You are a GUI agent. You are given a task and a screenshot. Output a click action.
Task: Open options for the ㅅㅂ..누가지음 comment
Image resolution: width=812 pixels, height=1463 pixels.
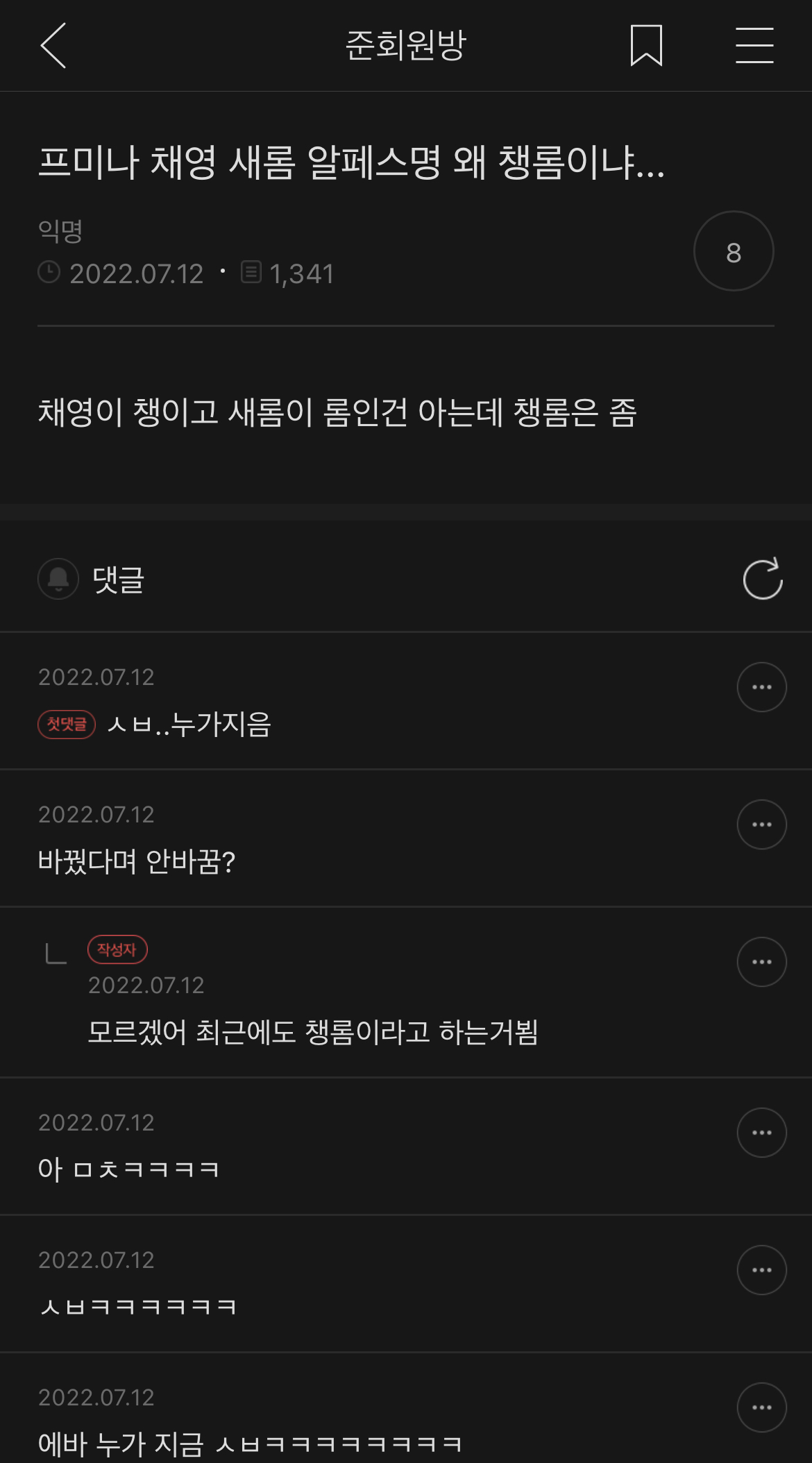point(761,687)
